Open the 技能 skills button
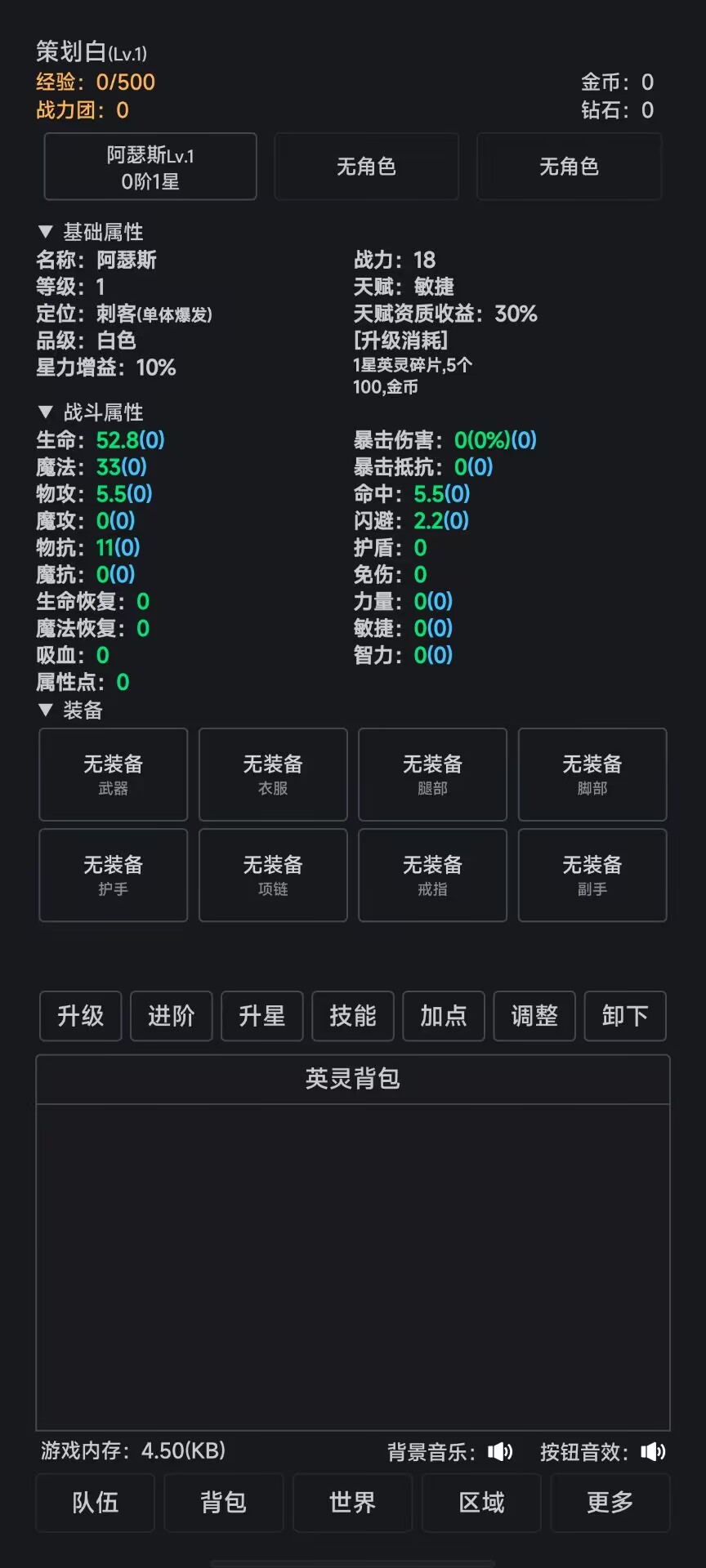Image resolution: width=706 pixels, height=1568 pixels. coord(352,1016)
